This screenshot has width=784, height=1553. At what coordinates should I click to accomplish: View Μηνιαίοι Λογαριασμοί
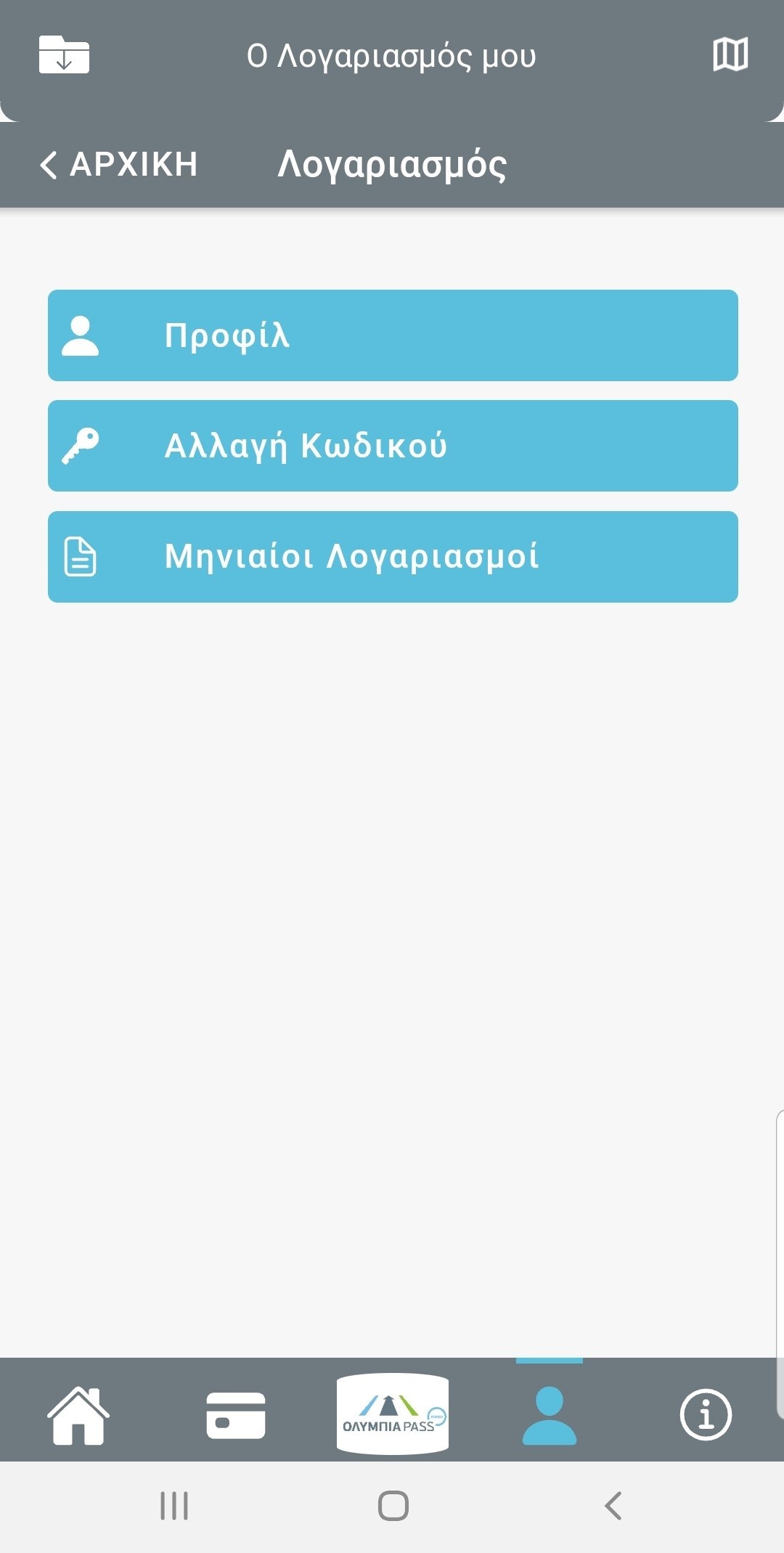(x=393, y=557)
